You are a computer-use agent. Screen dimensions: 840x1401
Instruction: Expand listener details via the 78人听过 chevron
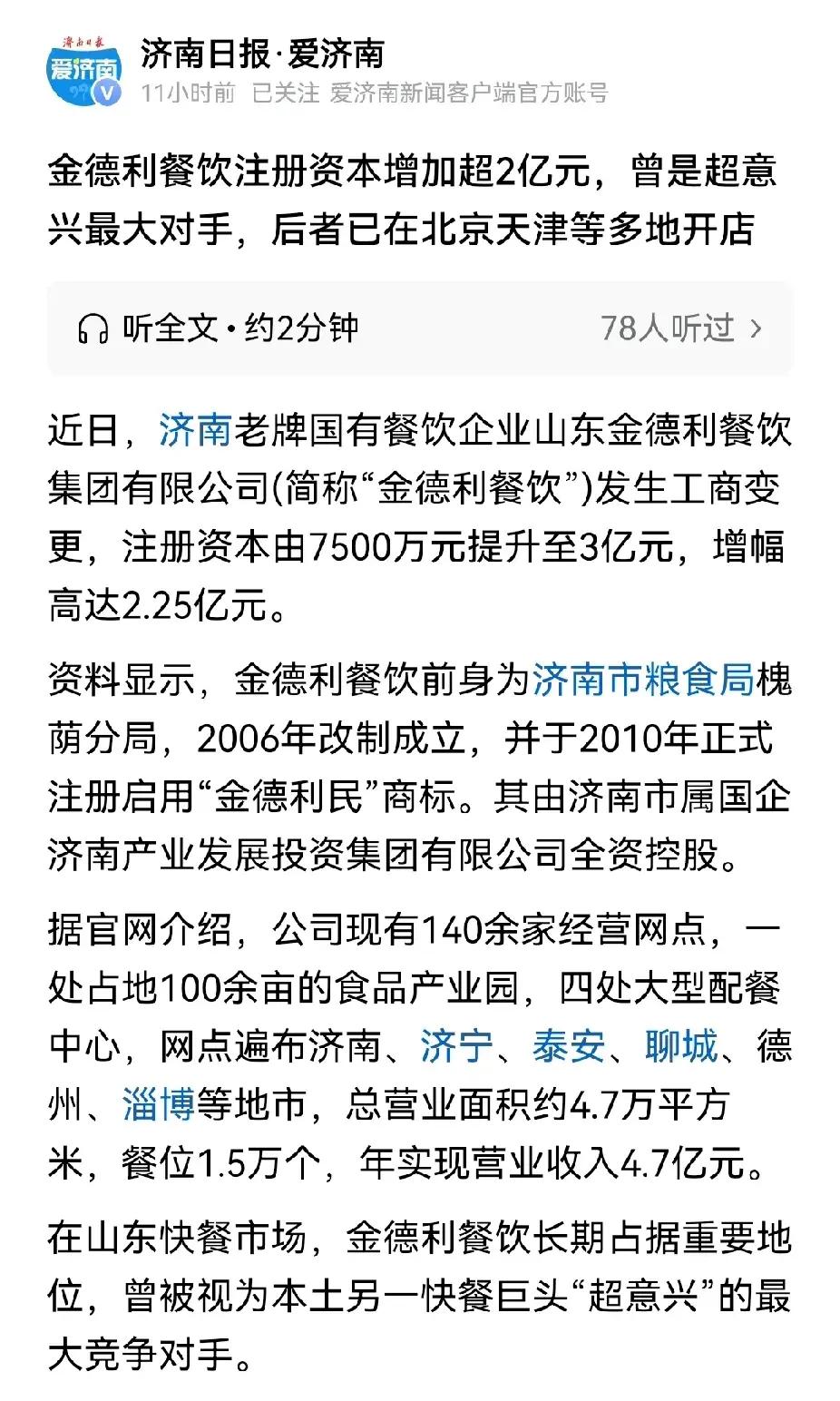click(x=756, y=328)
